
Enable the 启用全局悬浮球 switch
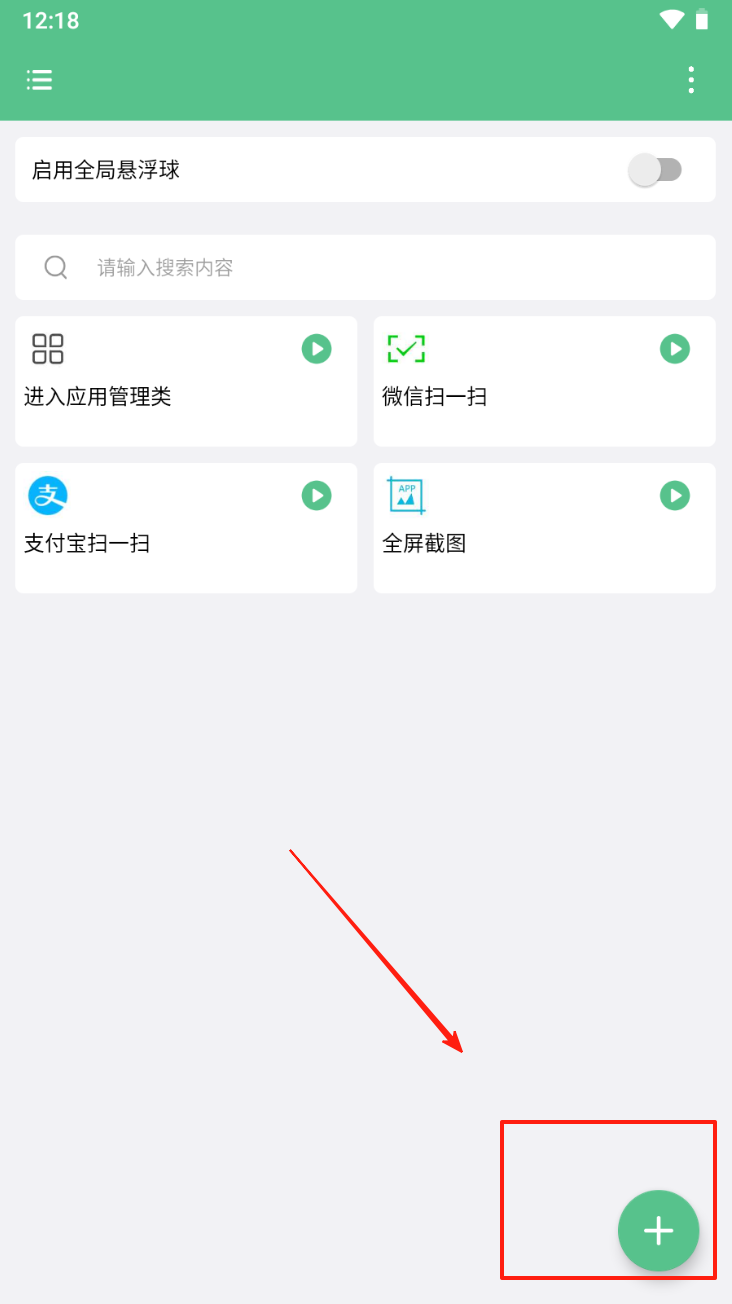pyautogui.click(x=655, y=170)
